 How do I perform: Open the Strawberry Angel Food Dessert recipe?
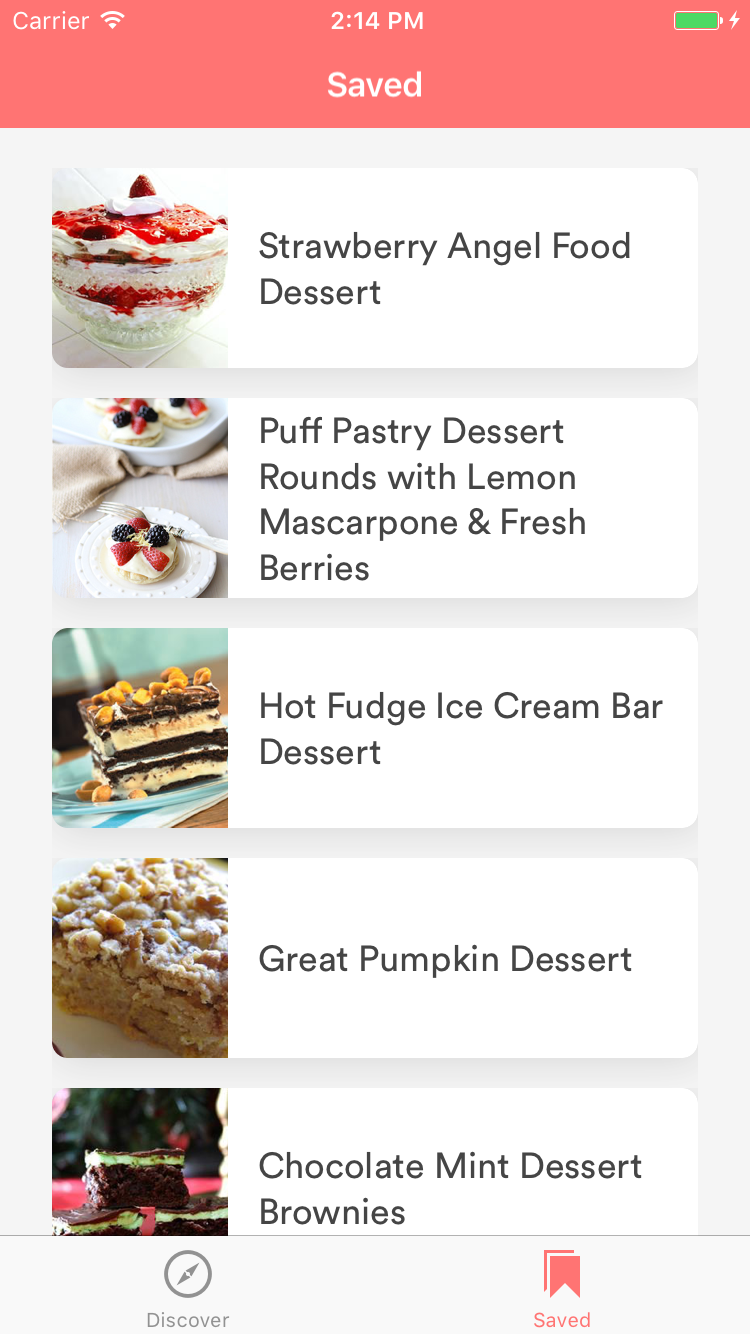point(375,268)
